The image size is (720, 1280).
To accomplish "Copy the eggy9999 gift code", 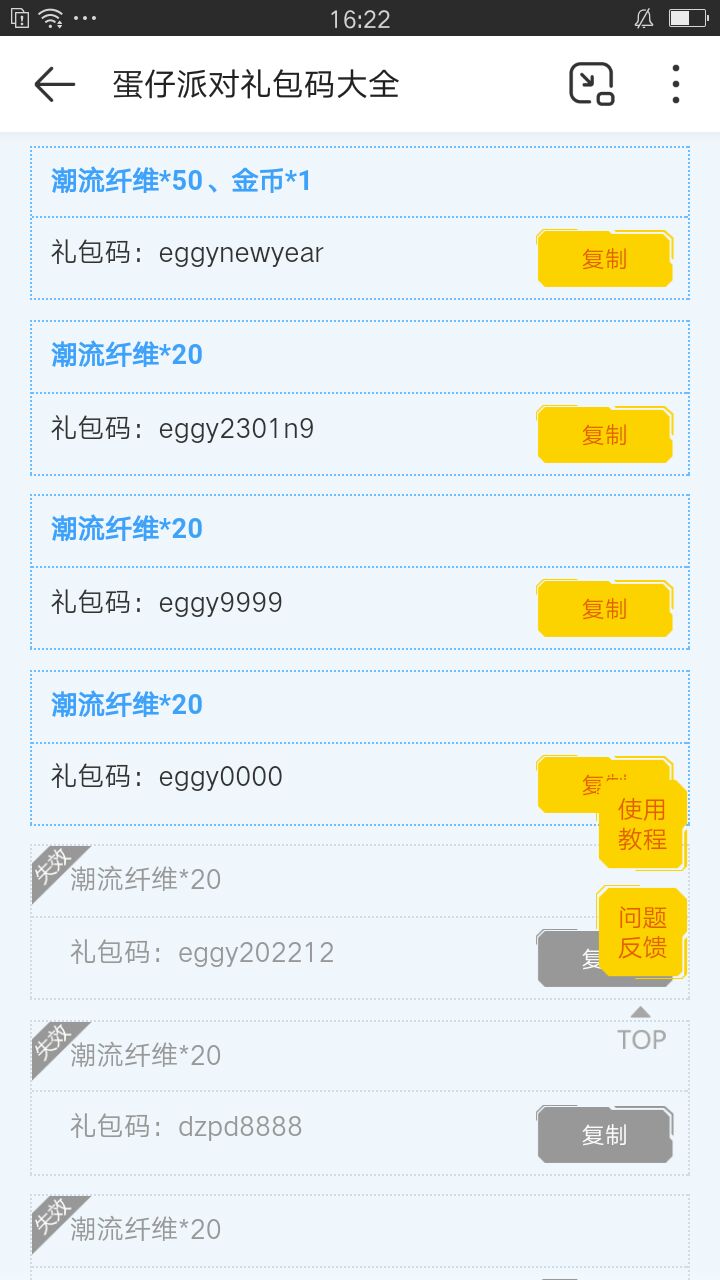I will [x=604, y=609].
